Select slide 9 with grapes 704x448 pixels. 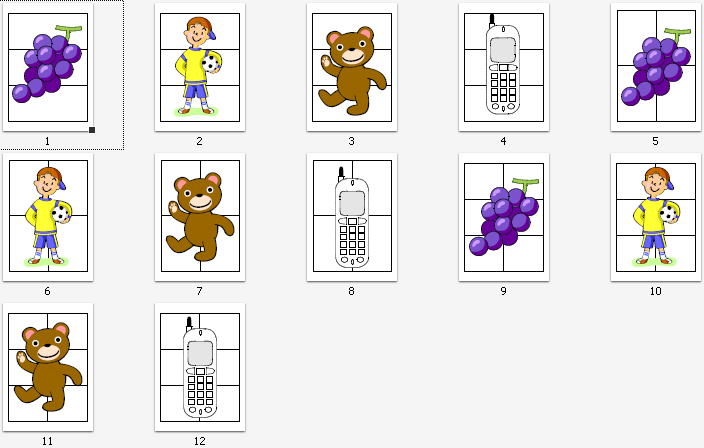tap(504, 217)
